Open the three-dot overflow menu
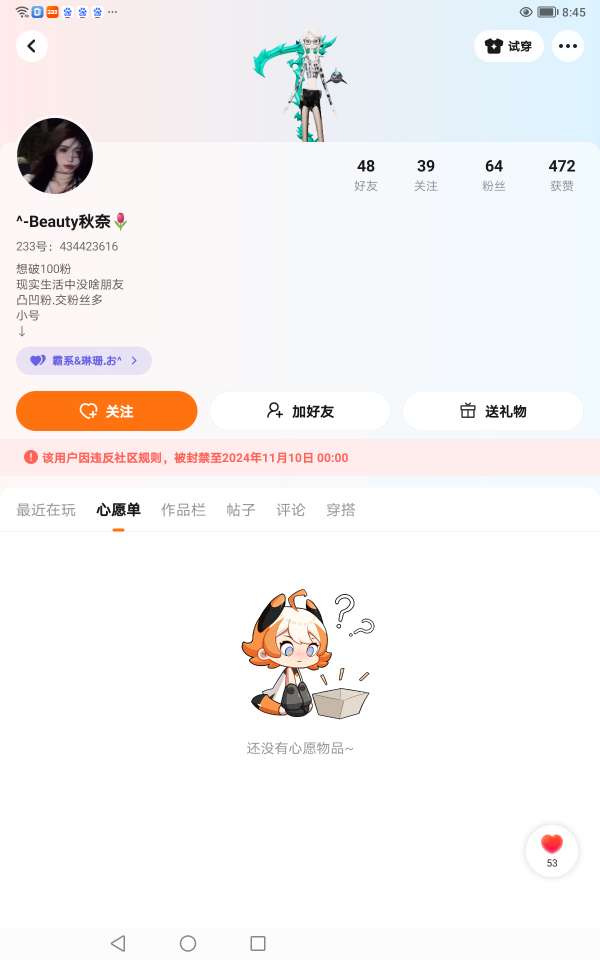600x960 pixels. pyautogui.click(x=568, y=46)
